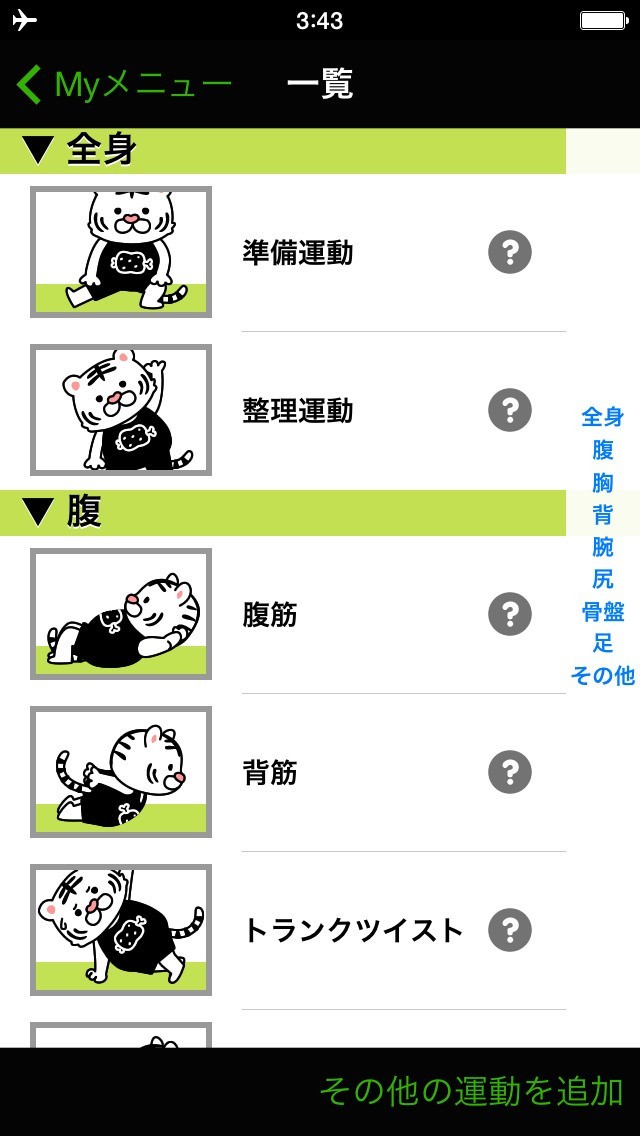This screenshot has width=640, height=1136.
Task: Select the 準備運動 exercise row
Action: [298, 252]
